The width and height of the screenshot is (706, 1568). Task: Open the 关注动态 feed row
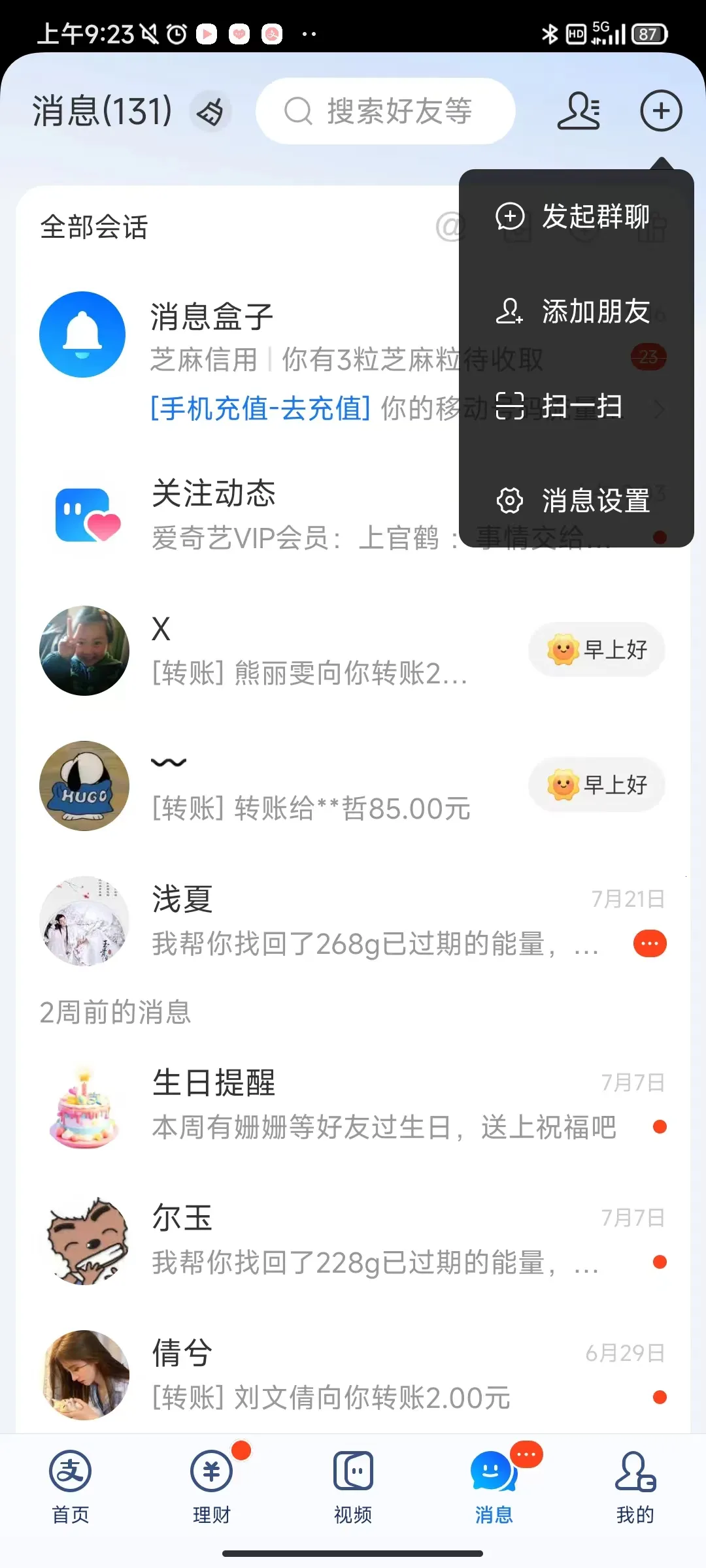pyautogui.click(x=261, y=516)
